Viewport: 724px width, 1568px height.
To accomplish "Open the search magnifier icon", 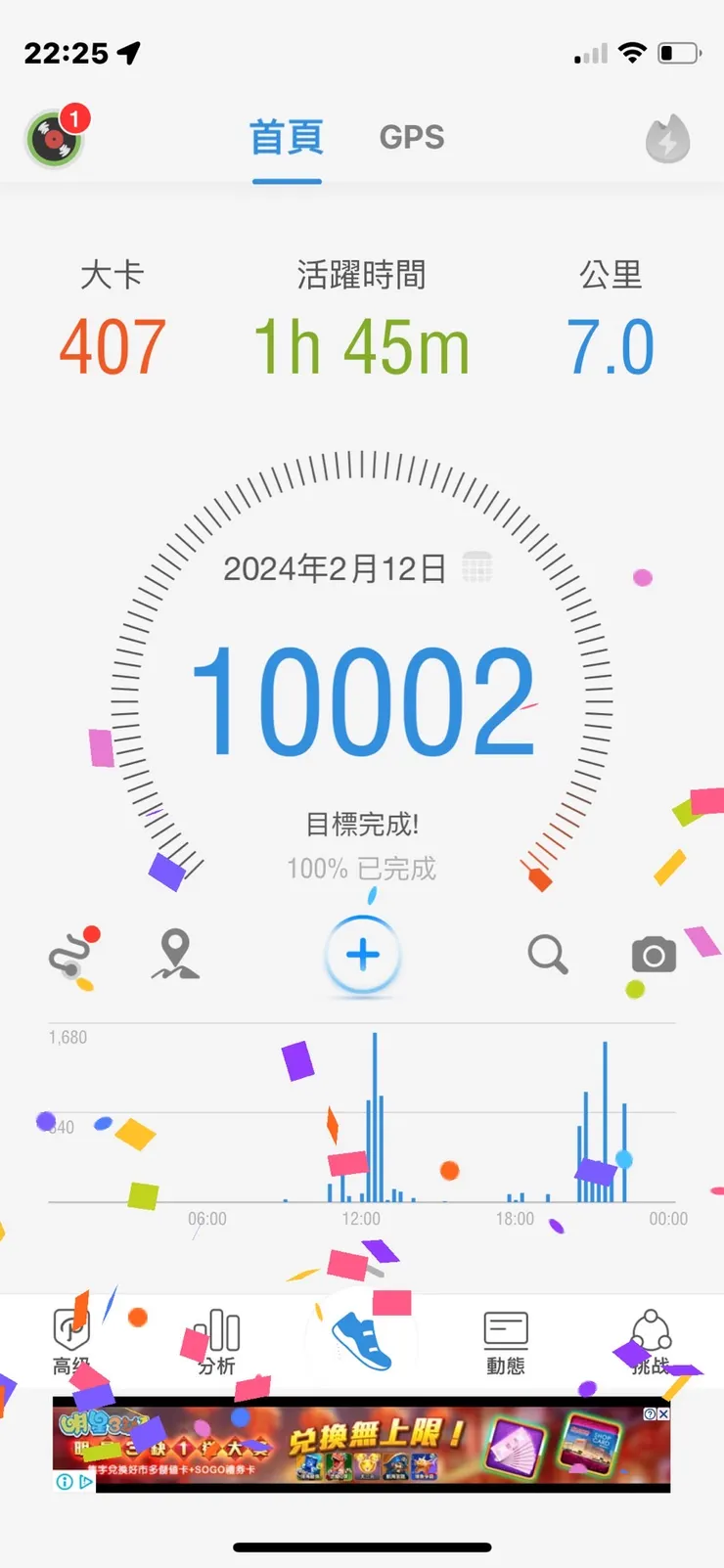I will (x=547, y=957).
